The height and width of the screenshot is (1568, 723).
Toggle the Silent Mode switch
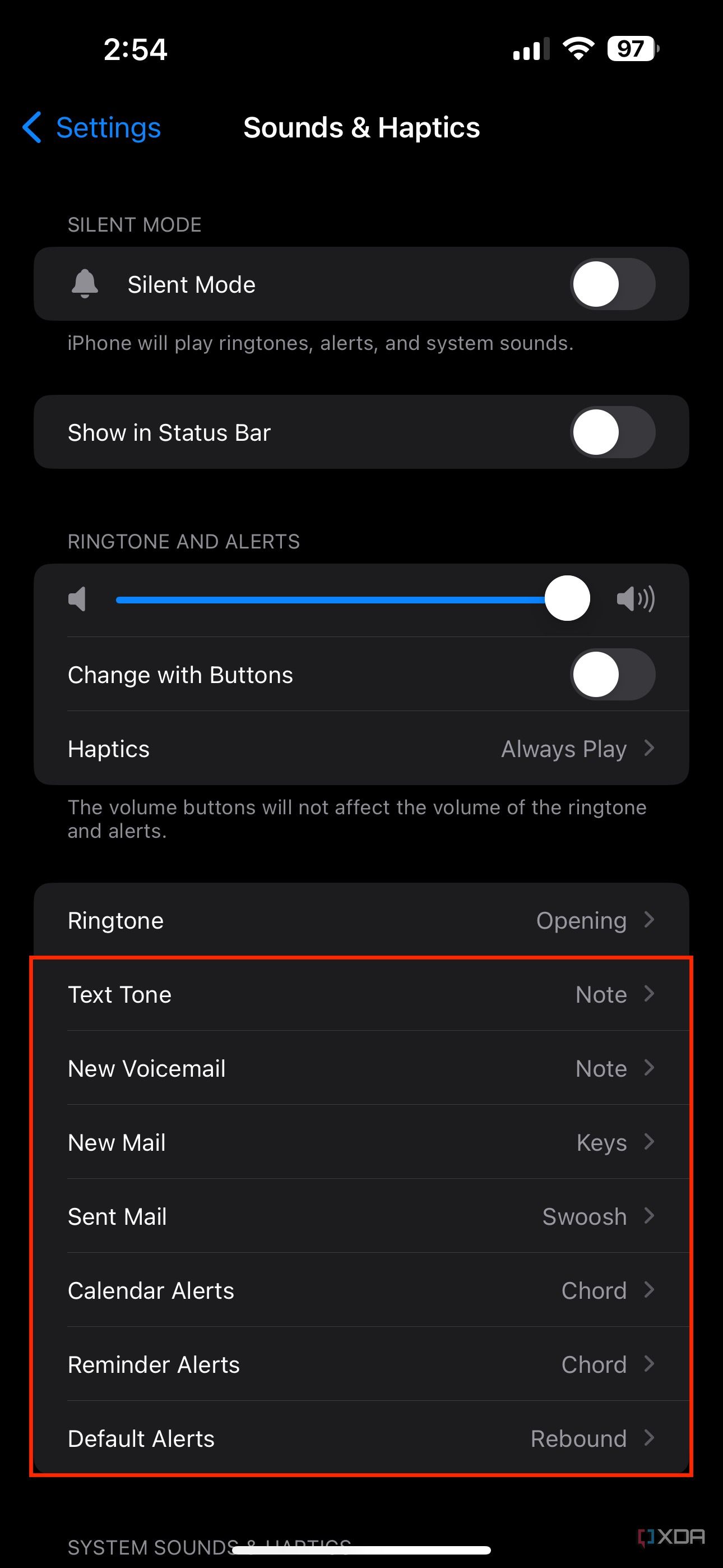point(611,284)
